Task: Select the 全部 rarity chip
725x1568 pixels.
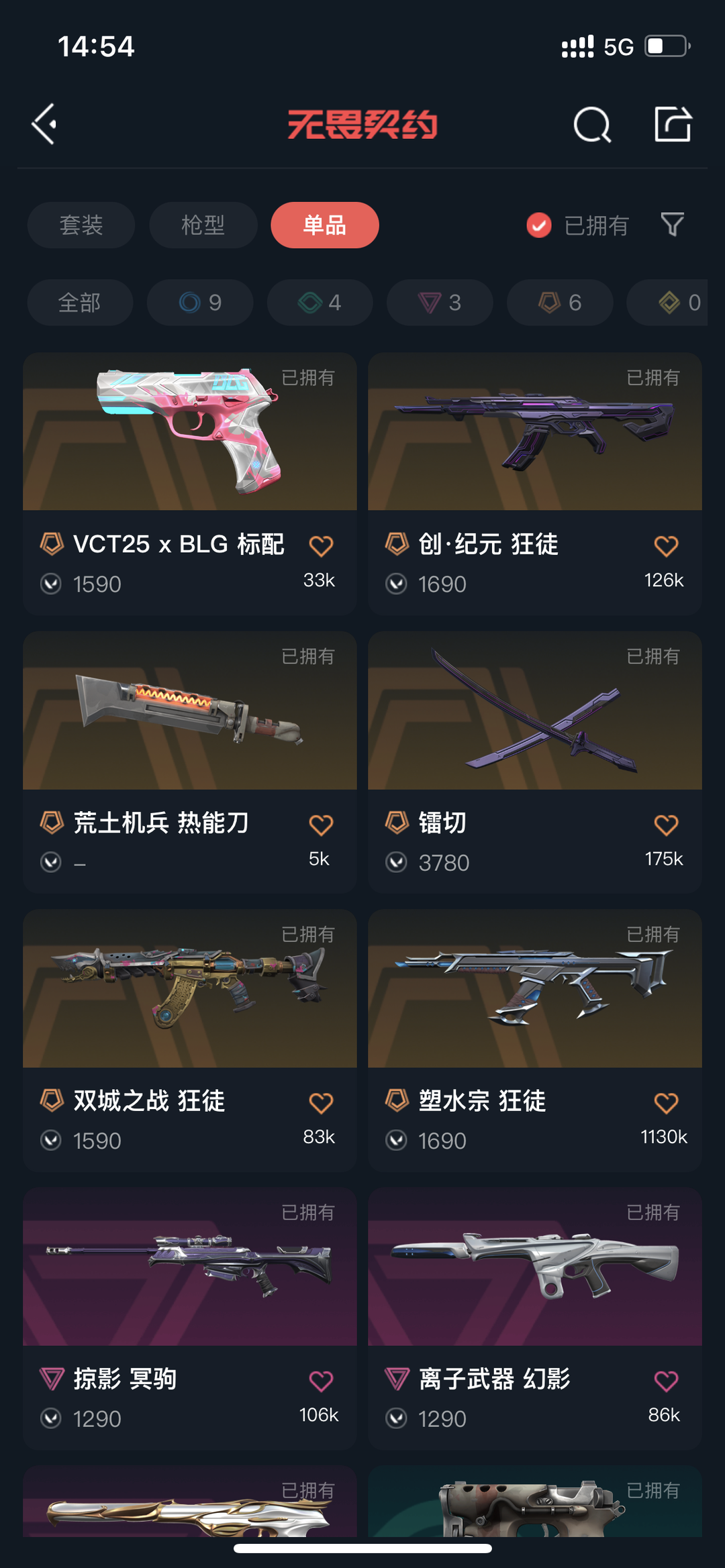Action: (80, 303)
